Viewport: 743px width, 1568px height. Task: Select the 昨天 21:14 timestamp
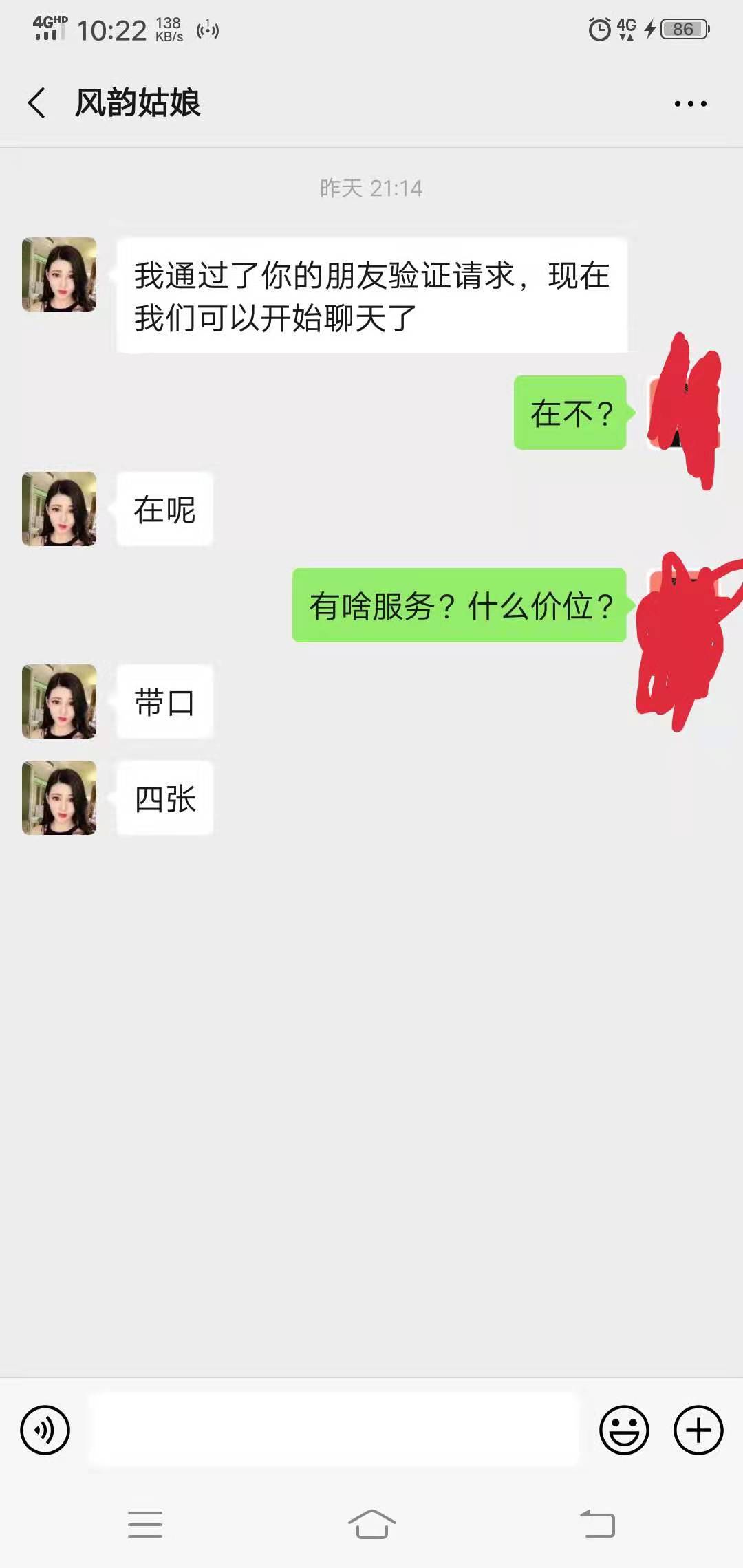pos(371,188)
